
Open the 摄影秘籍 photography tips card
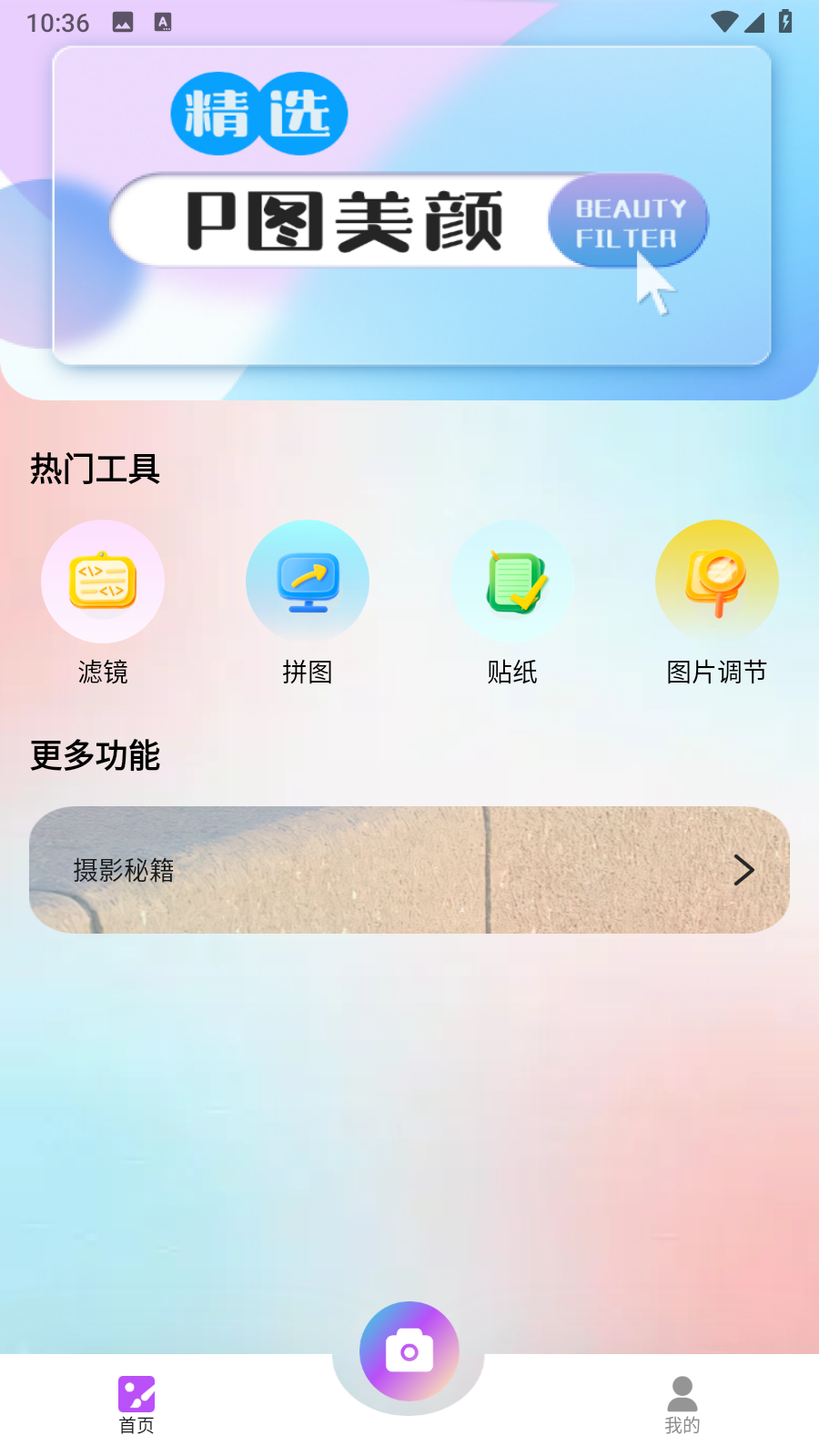(x=409, y=870)
